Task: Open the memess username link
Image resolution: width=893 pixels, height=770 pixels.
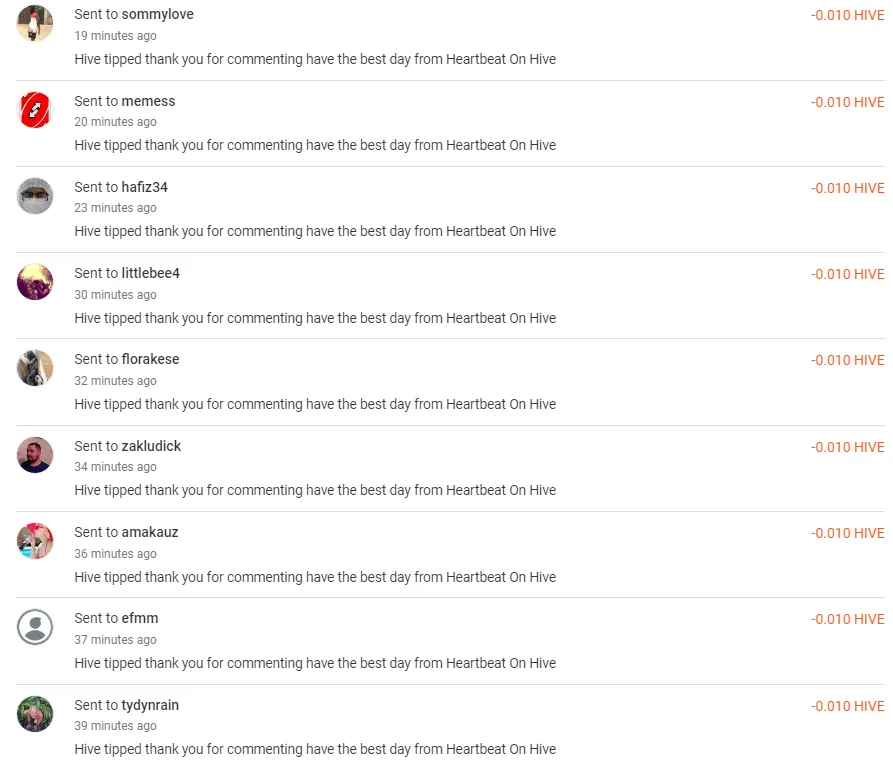Action: click(148, 101)
